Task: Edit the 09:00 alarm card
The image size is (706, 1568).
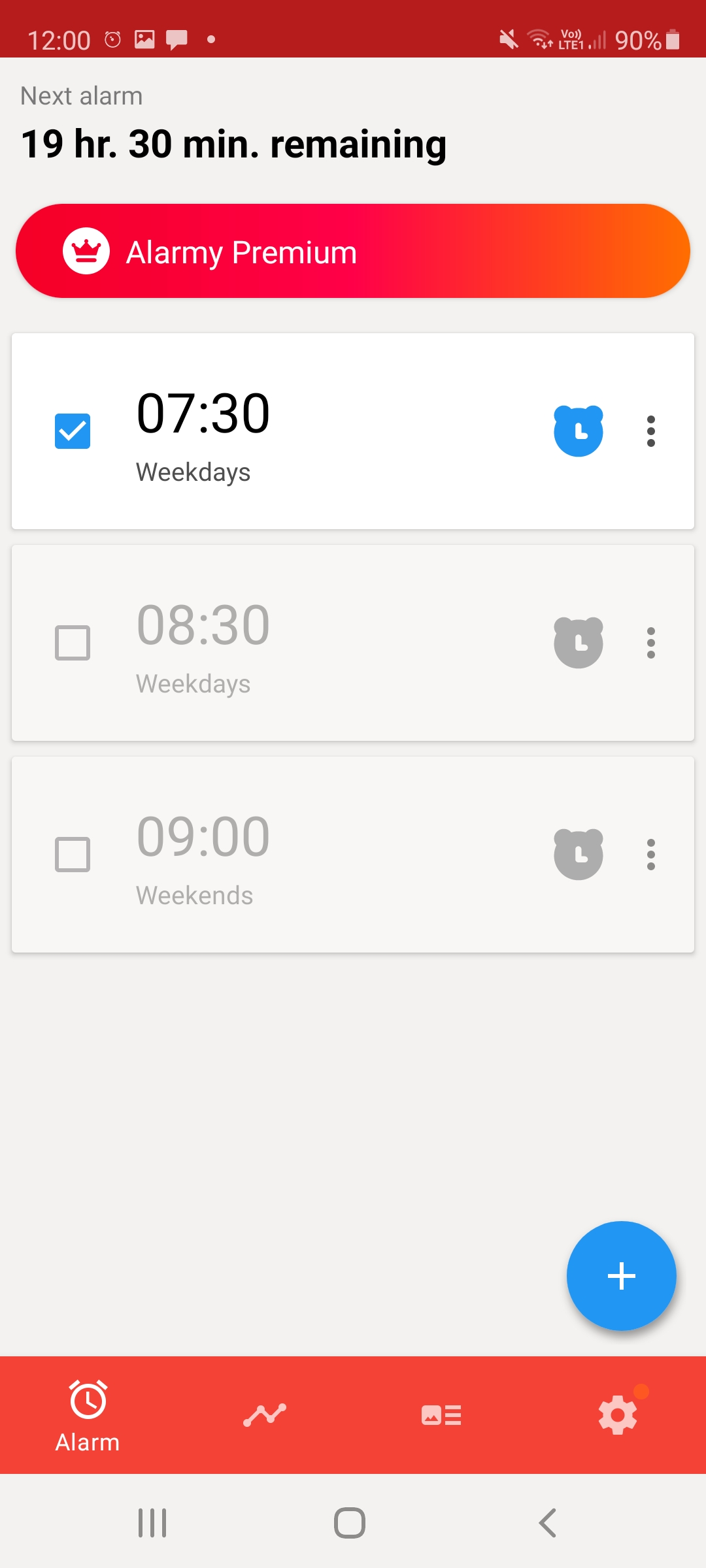Action: click(x=353, y=855)
